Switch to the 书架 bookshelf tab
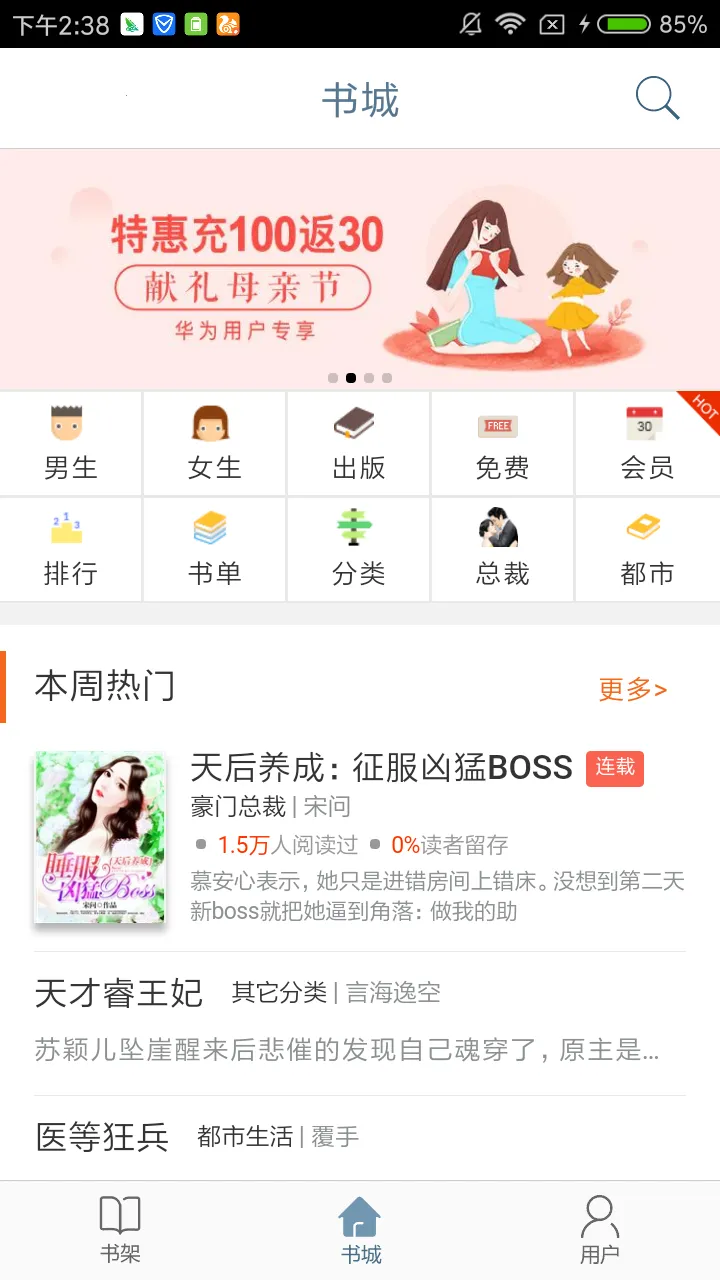Viewport: 720px width, 1280px height. coord(120,1230)
